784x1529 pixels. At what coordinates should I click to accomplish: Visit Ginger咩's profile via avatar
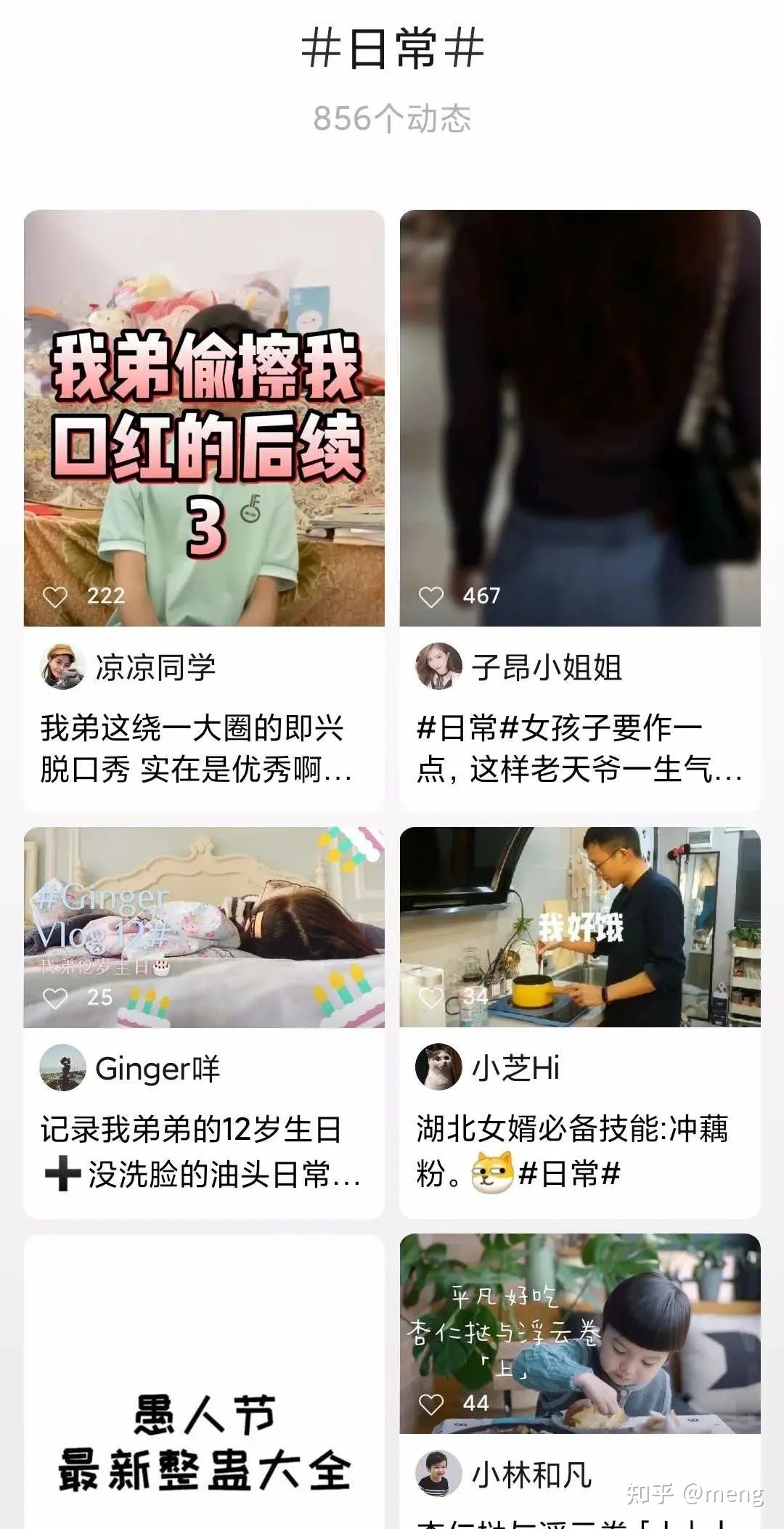tap(62, 1068)
